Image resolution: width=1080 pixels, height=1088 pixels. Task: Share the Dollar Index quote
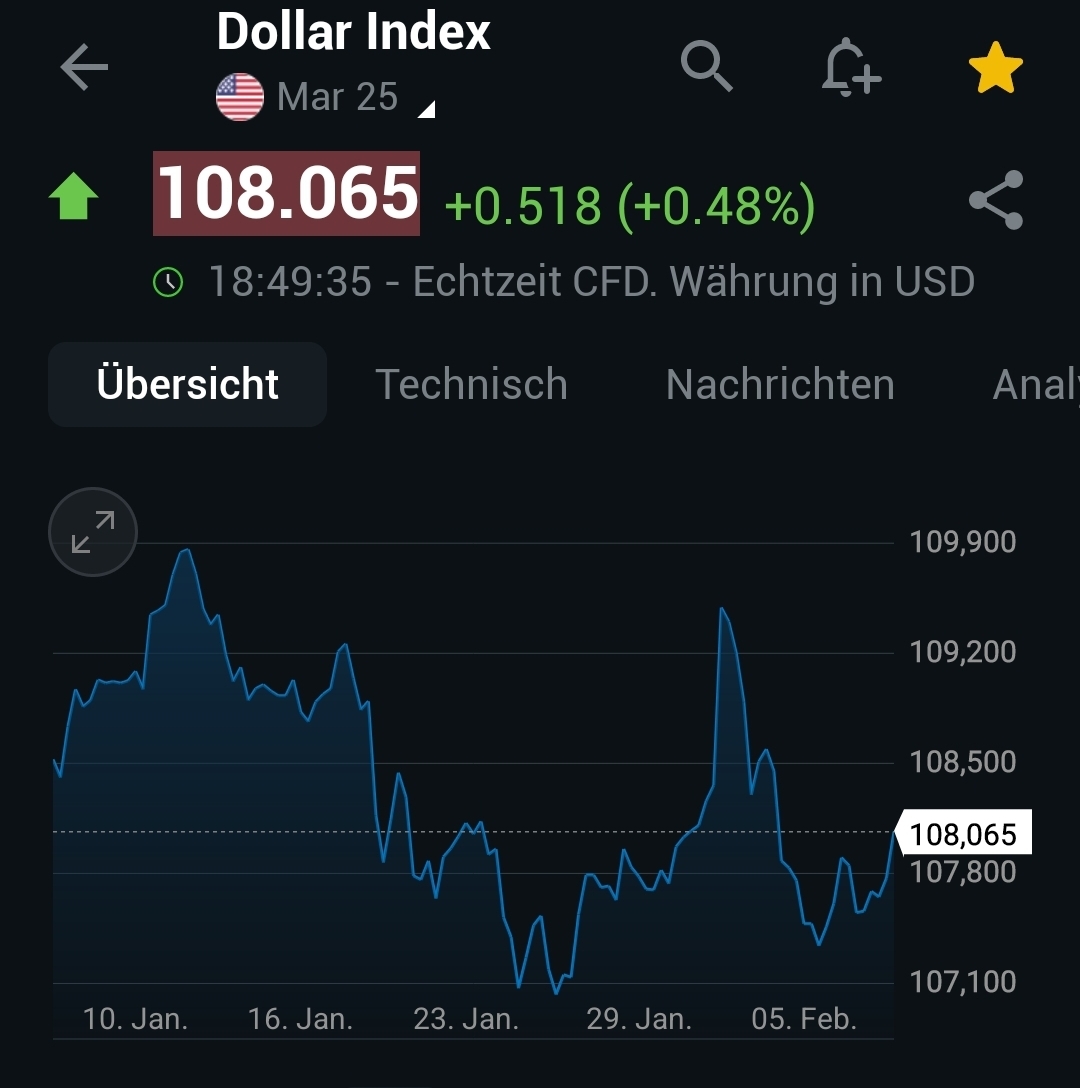pyautogui.click(x=996, y=200)
